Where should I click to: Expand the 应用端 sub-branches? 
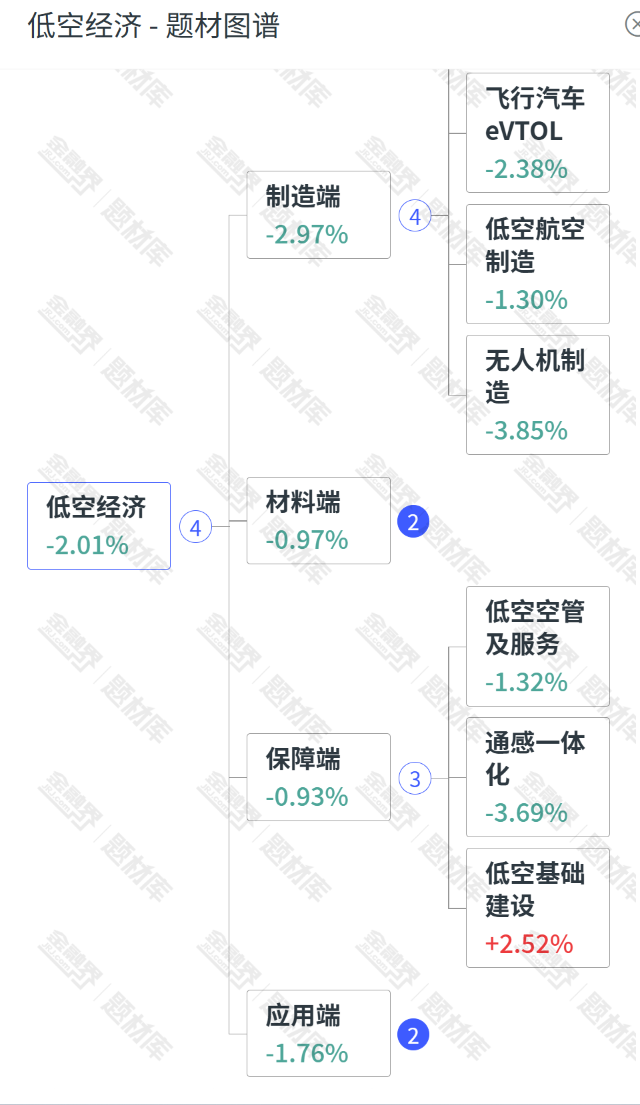pos(413,1035)
